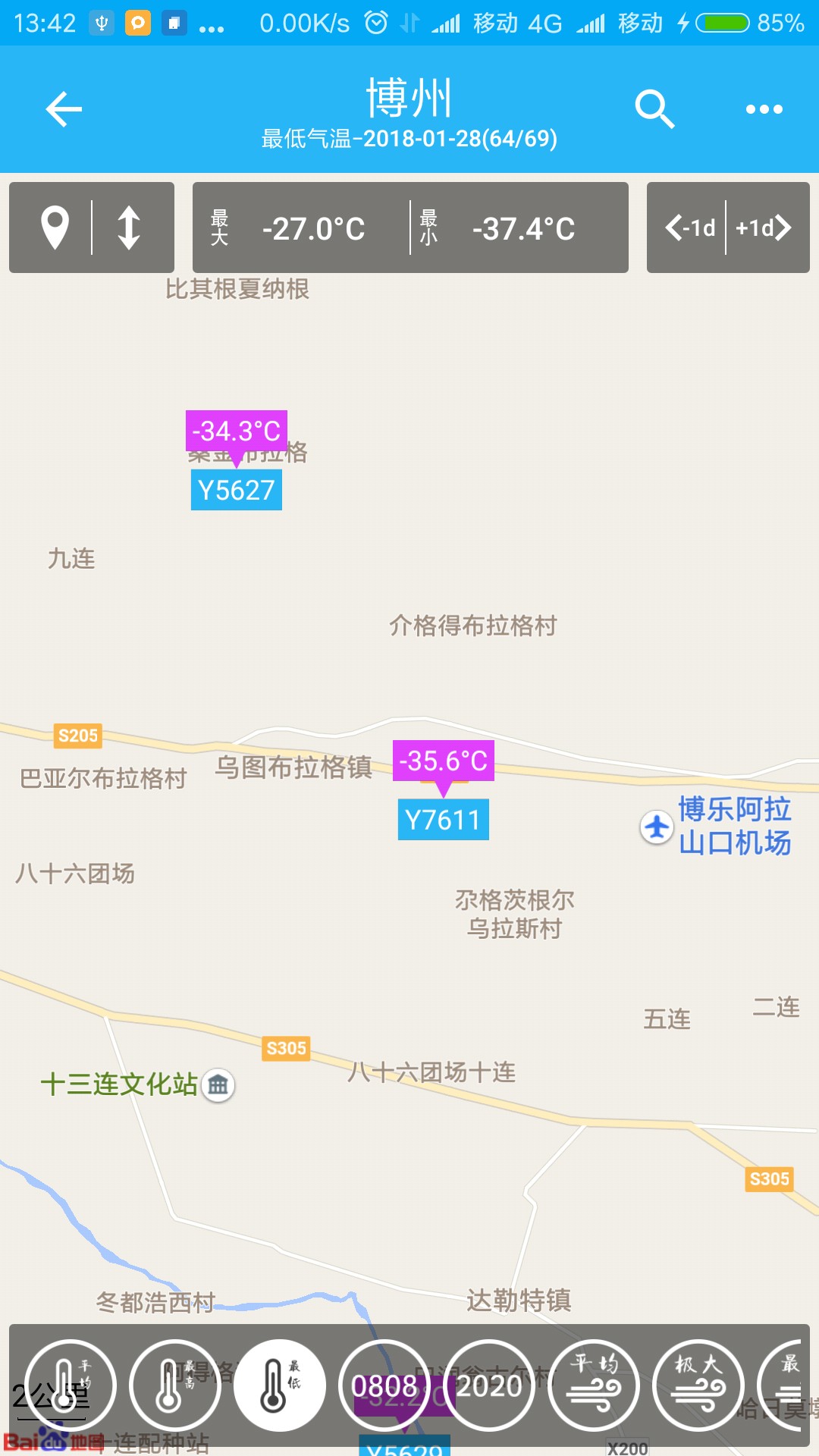Switch to highest temperature (最高) layer

[175, 1385]
